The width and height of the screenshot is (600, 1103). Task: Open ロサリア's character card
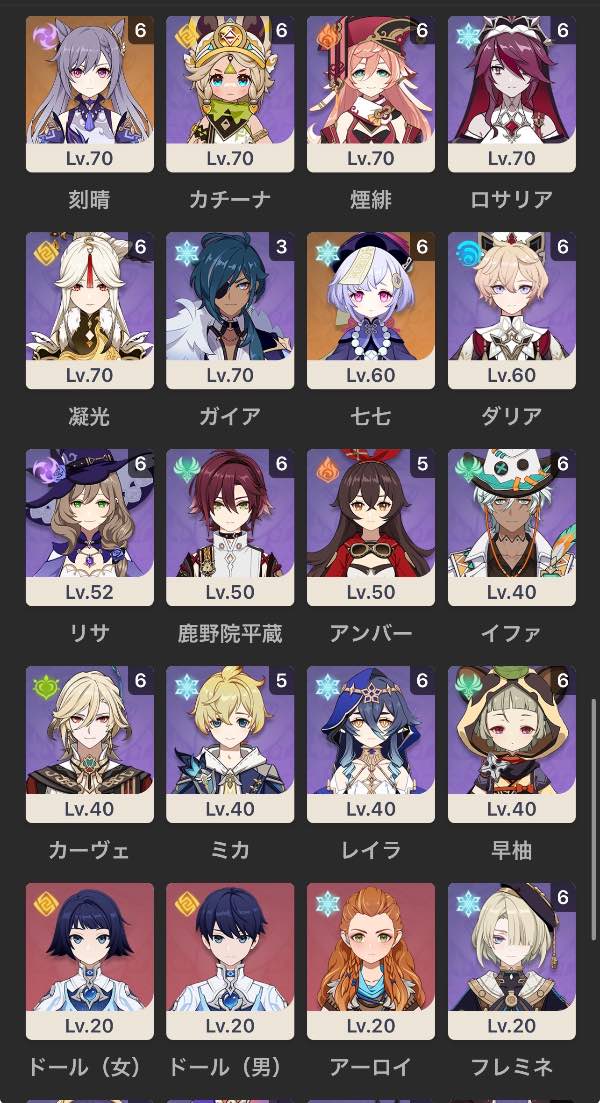pyautogui.click(x=511, y=94)
